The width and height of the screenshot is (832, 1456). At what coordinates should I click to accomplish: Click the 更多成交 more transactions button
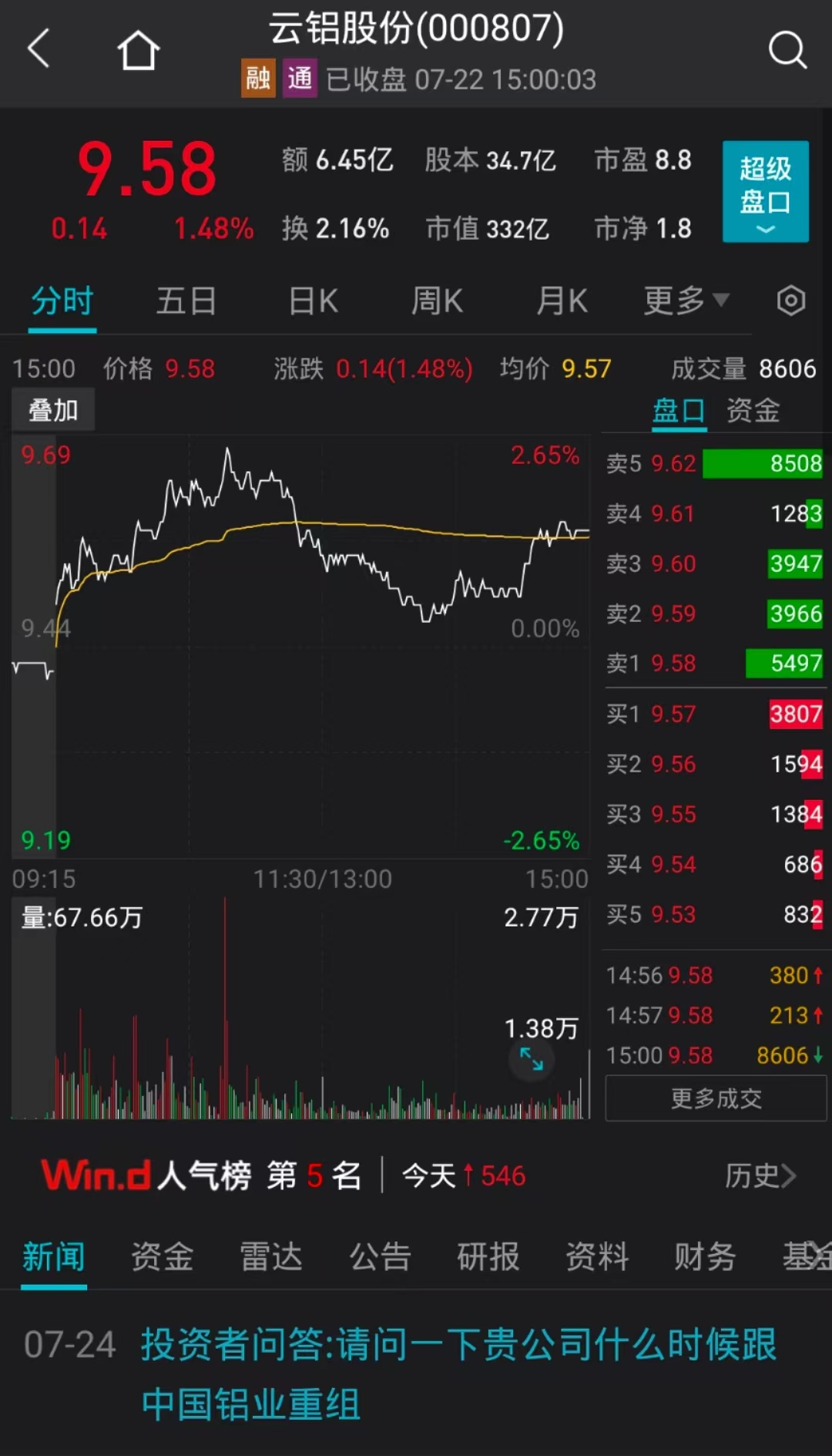click(x=715, y=1098)
